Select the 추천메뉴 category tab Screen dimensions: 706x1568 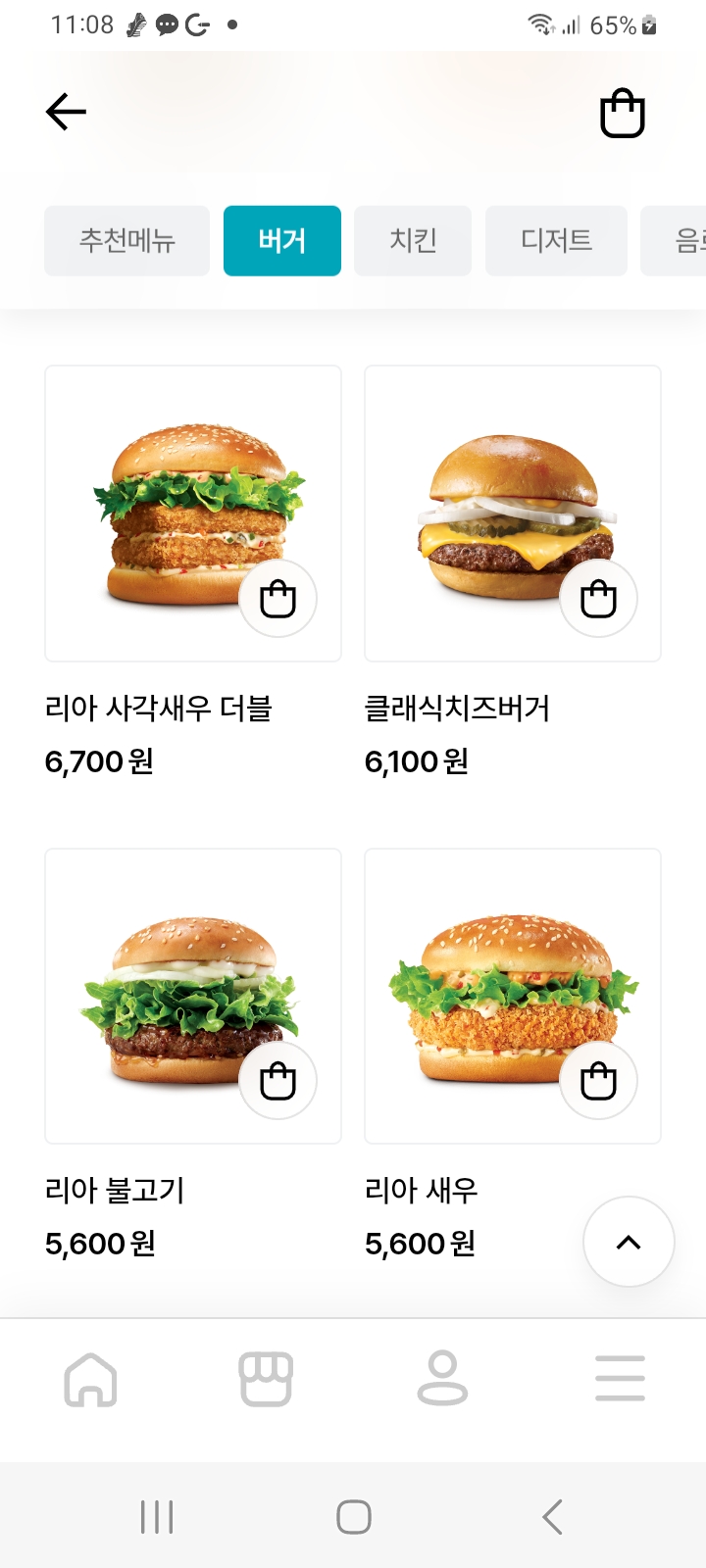coord(126,240)
